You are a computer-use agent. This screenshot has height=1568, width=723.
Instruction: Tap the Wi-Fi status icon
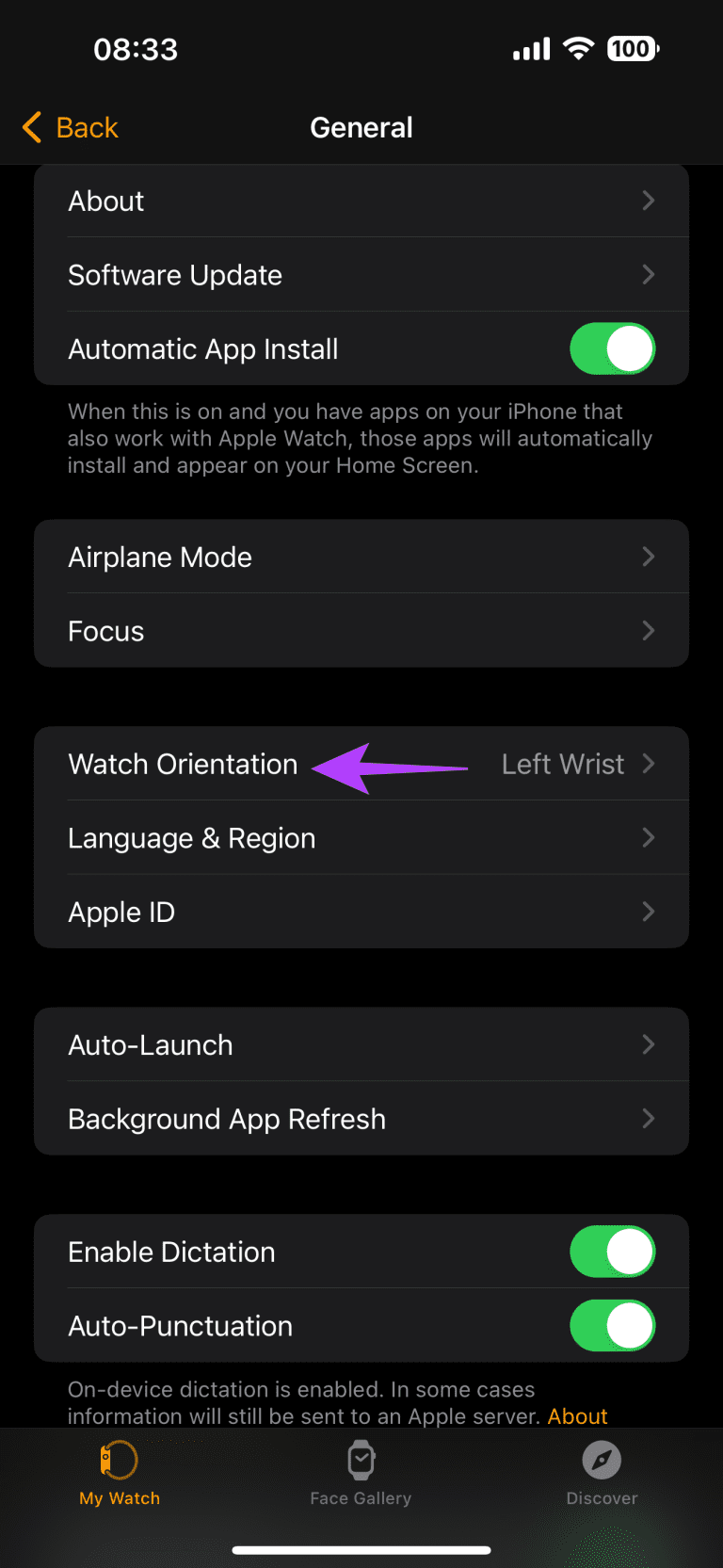(x=577, y=48)
